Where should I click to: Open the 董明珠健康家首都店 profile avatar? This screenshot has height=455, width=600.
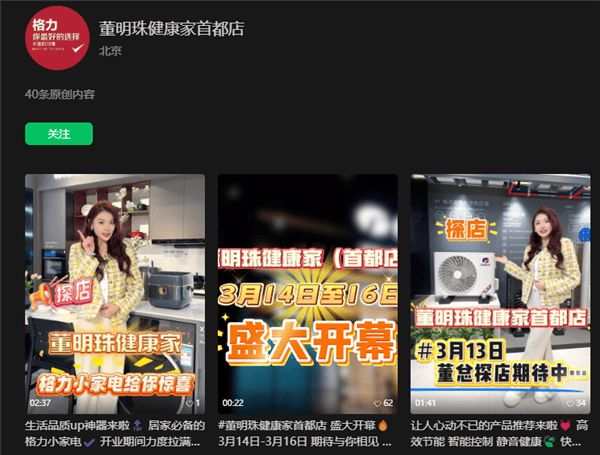[x=56, y=40]
